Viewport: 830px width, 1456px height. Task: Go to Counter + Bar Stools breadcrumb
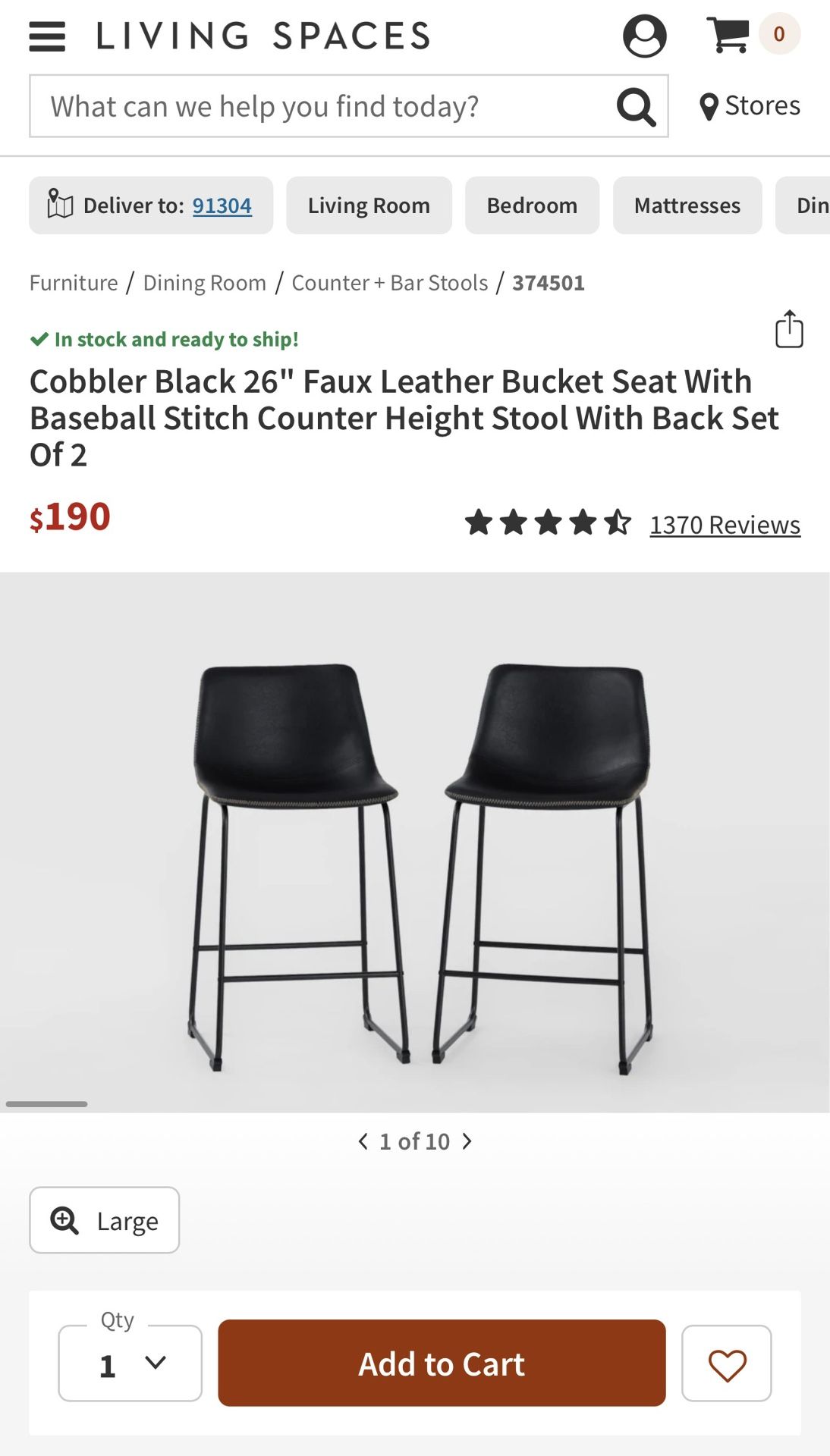click(x=390, y=283)
